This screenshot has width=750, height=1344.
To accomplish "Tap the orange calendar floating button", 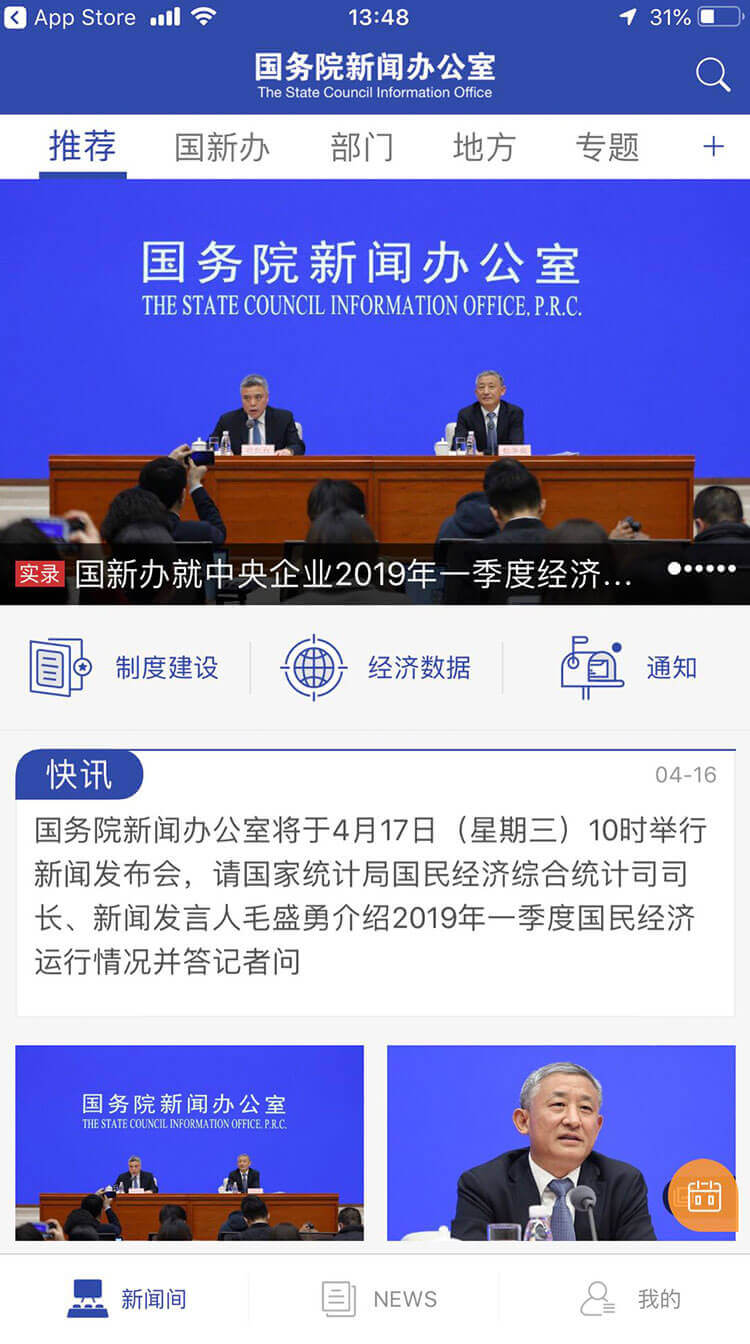I will [x=703, y=1194].
